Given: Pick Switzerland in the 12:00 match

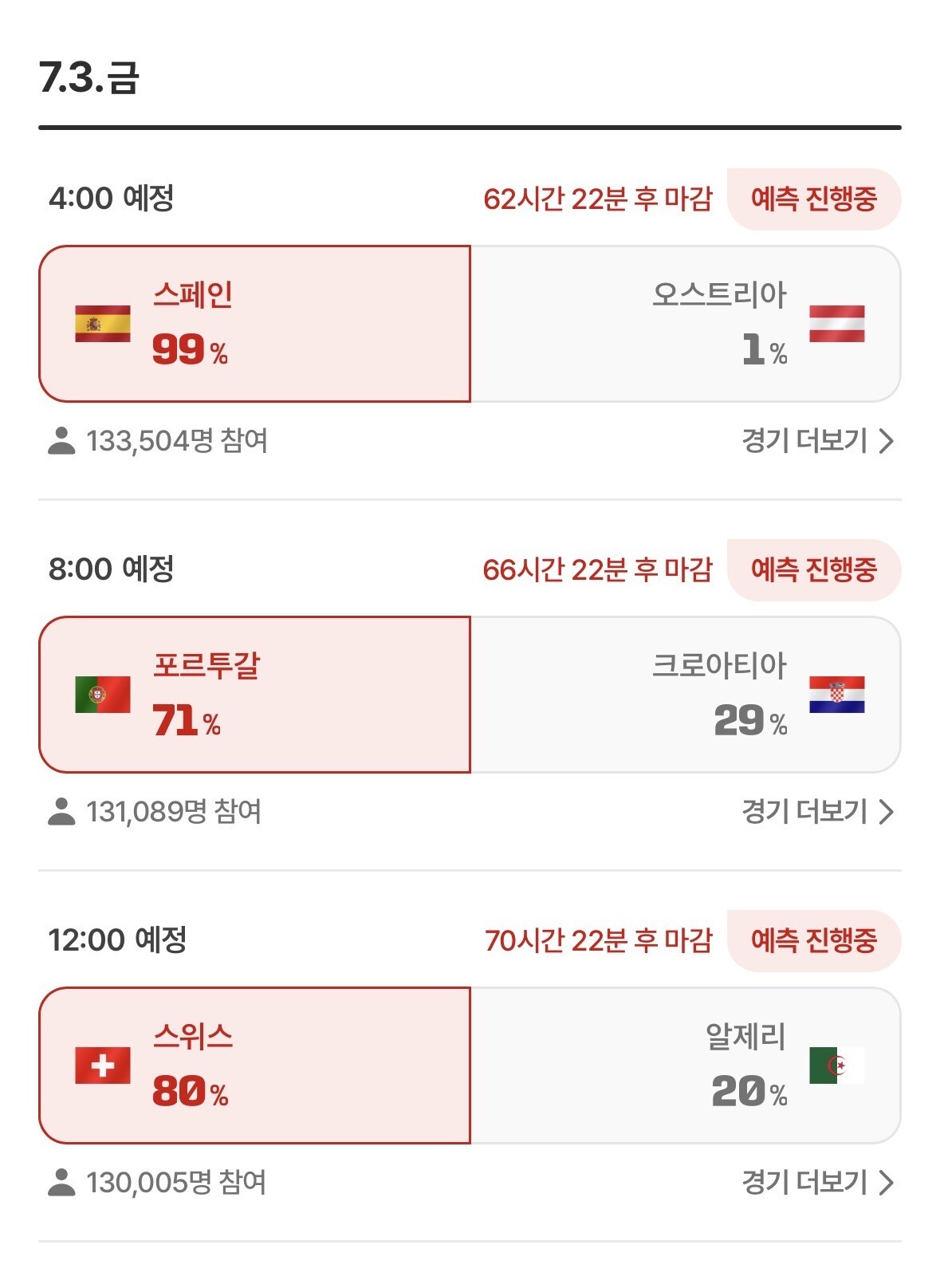Looking at the screenshot, I should coord(255,1065).
